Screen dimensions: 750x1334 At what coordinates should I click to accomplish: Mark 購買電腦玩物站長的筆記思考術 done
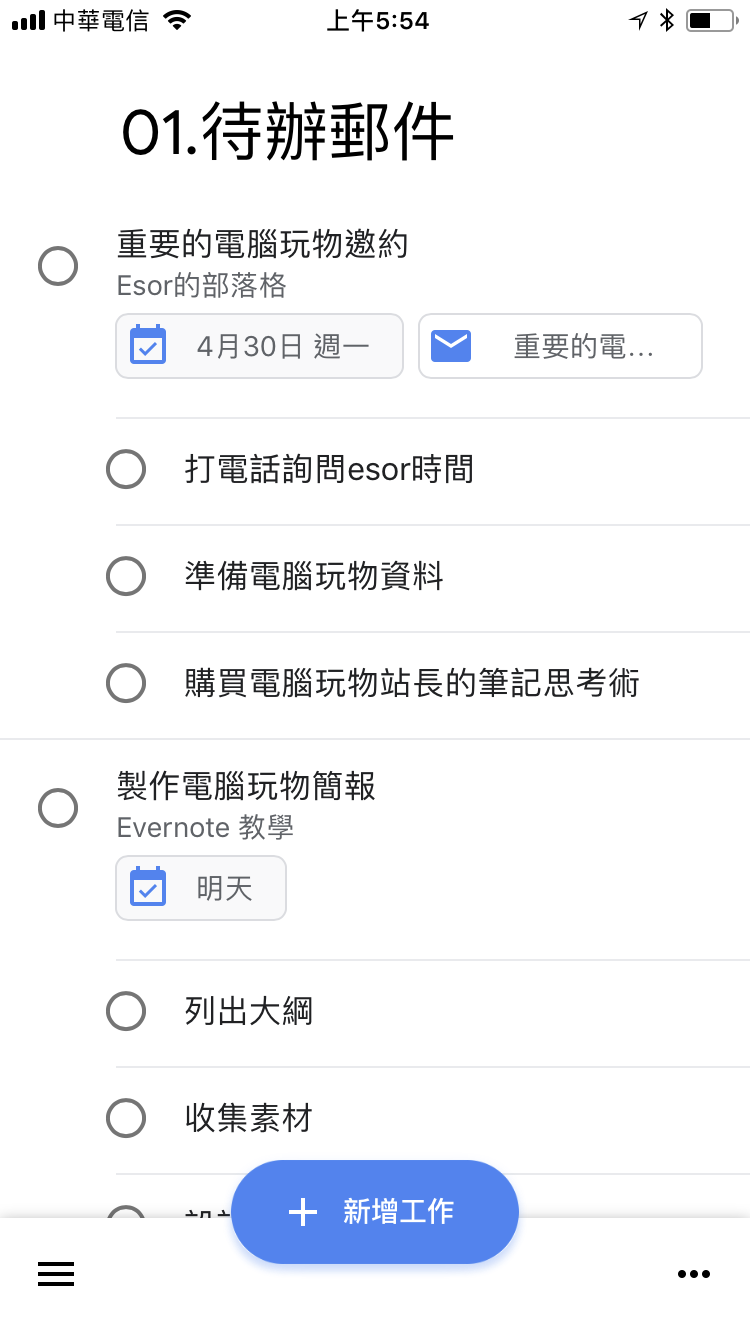click(x=126, y=683)
